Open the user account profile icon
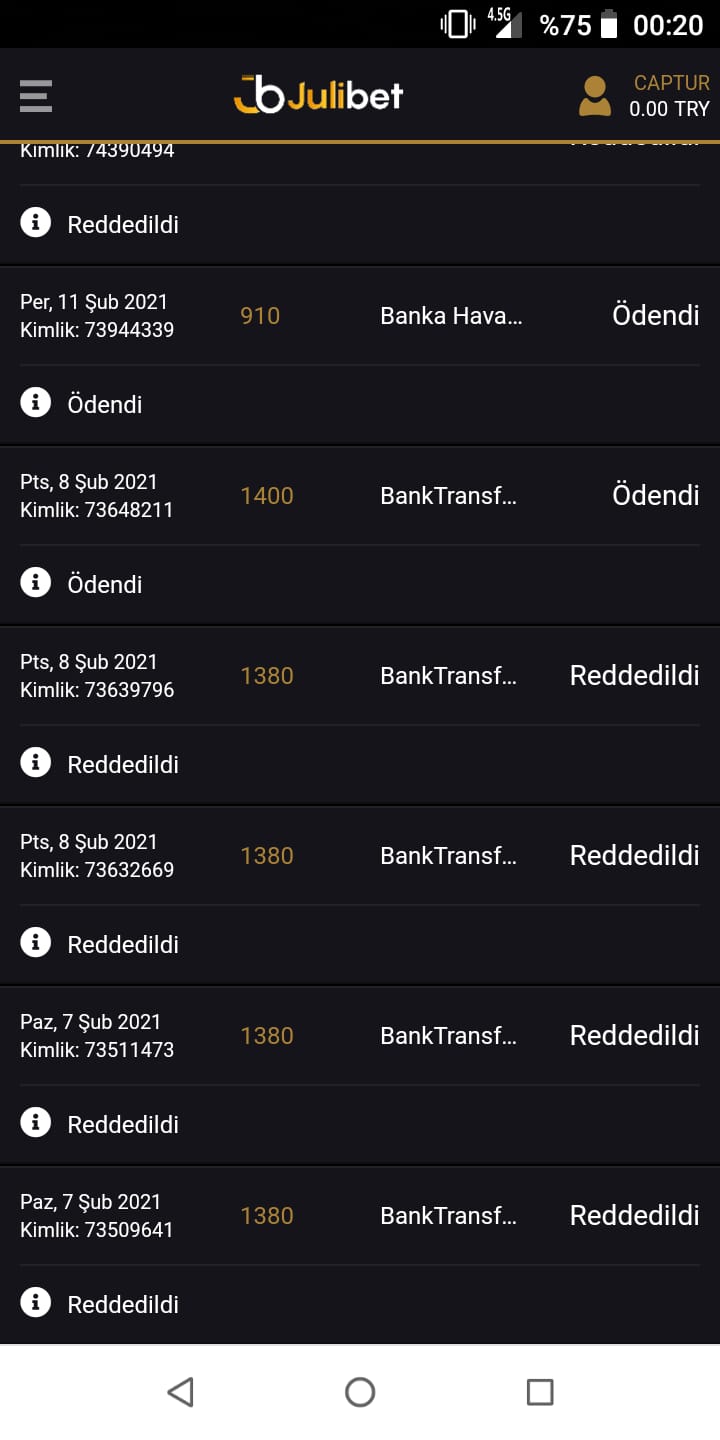The height and width of the screenshot is (1440, 720). coord(595,96)
